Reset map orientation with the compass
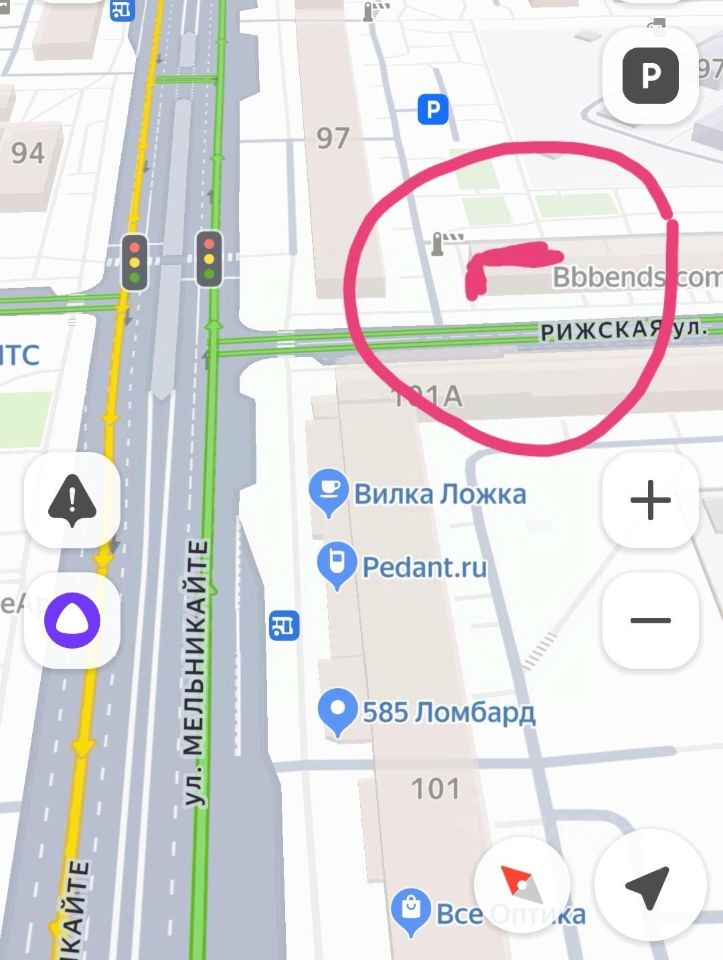This screenshot has height=960, width=723. [521, 884]
